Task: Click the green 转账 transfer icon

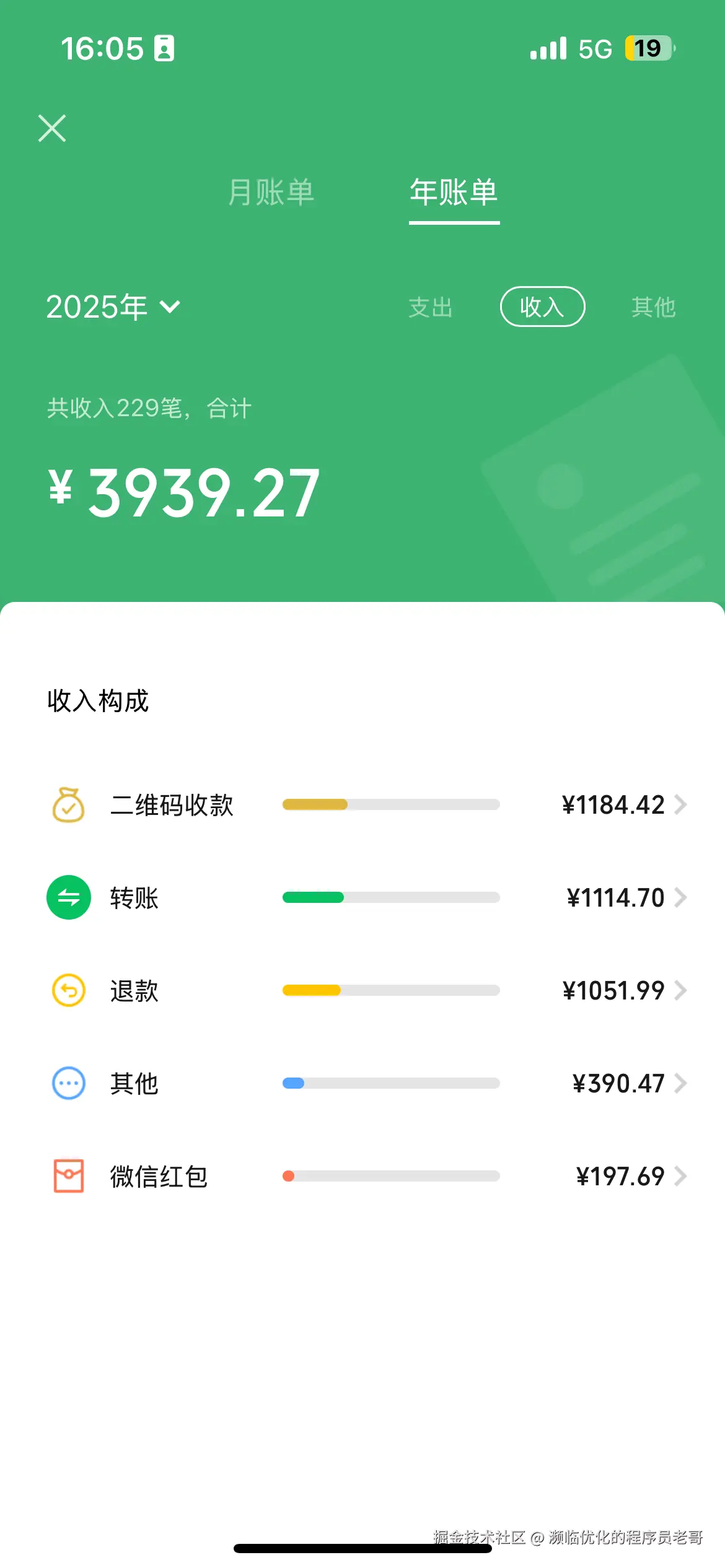Action: click(x=68, y=898)
